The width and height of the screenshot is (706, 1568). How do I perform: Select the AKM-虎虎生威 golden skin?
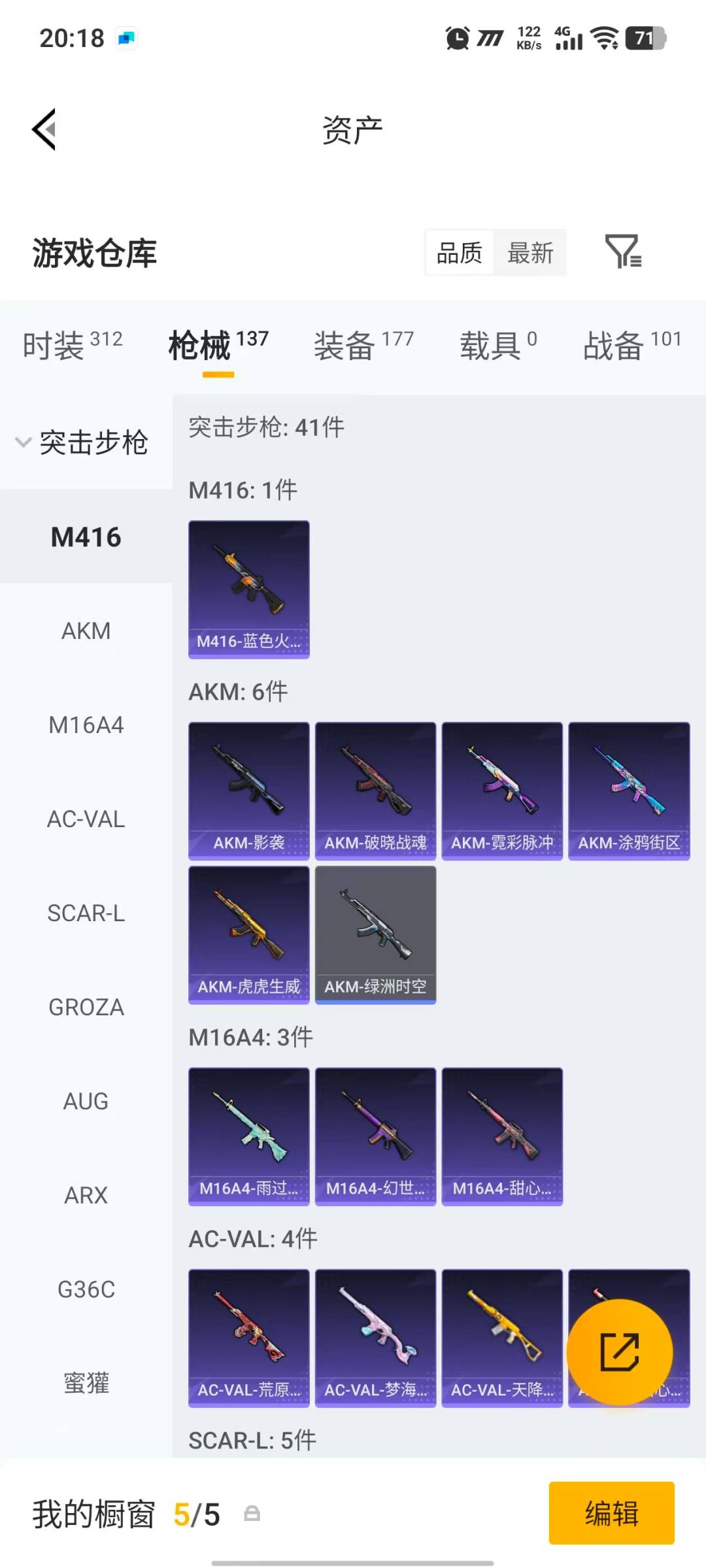tap(248, 934)
